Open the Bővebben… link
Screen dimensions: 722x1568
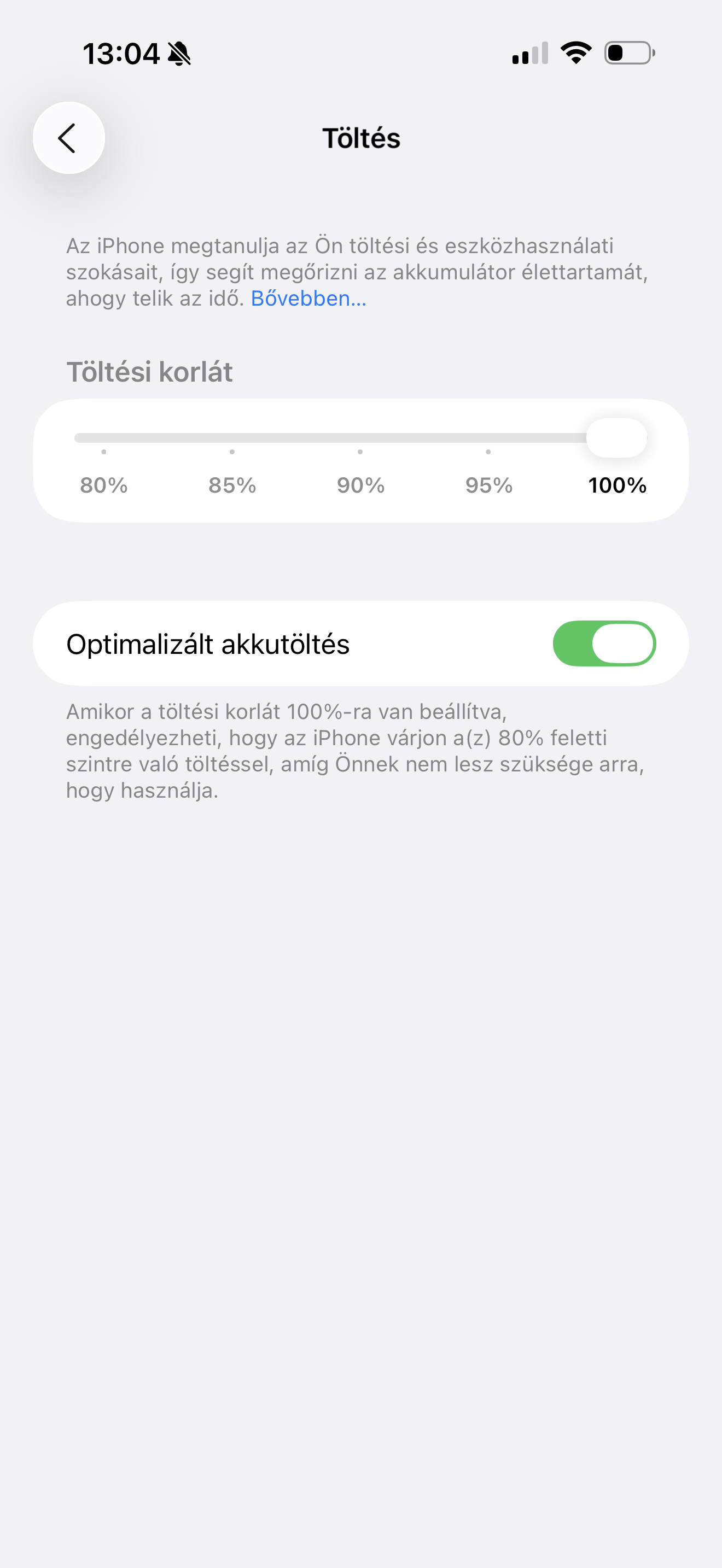[308, 299]
